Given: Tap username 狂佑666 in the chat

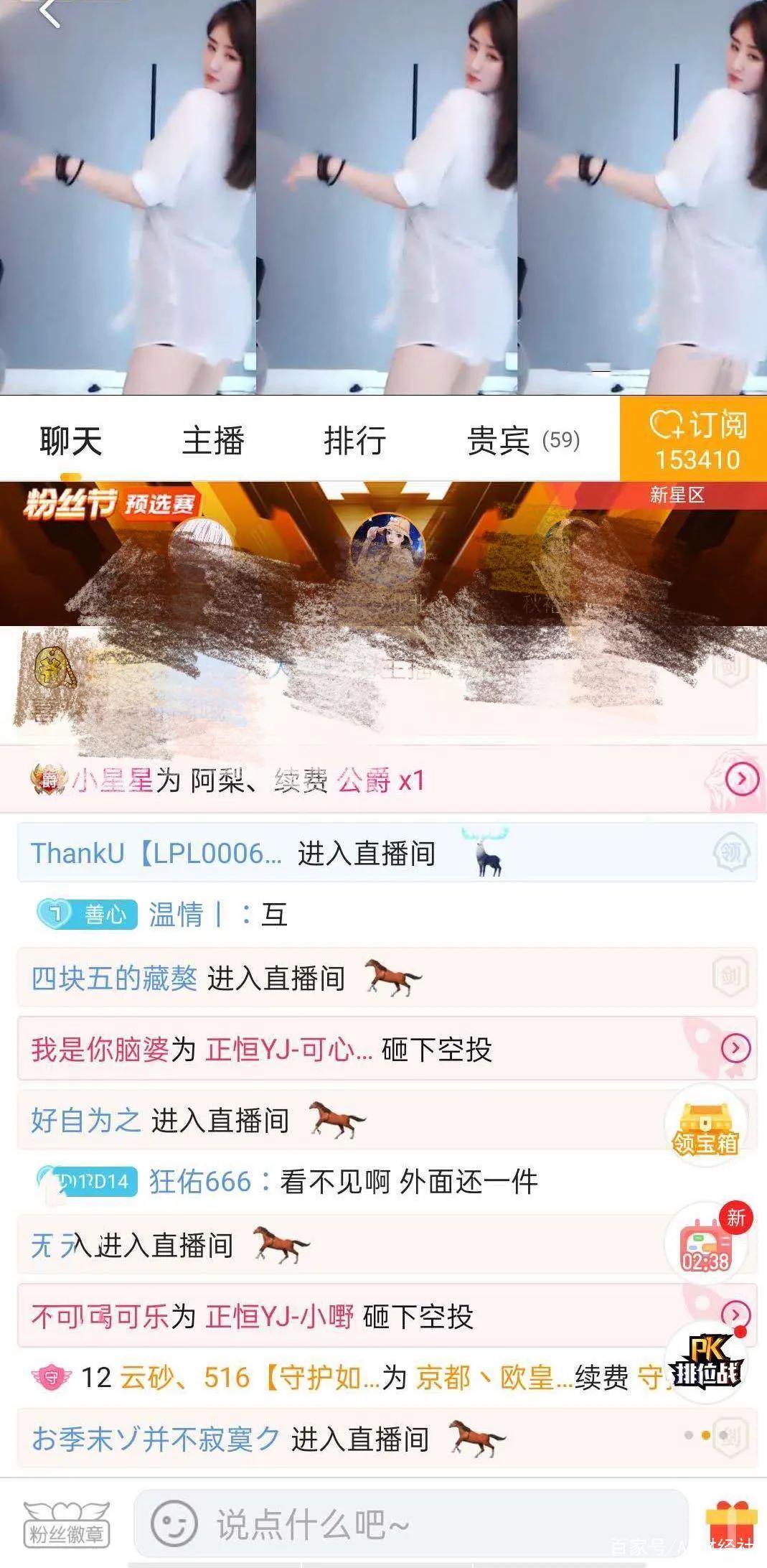Looking at the screenshot, I should tap(199, 1182).
